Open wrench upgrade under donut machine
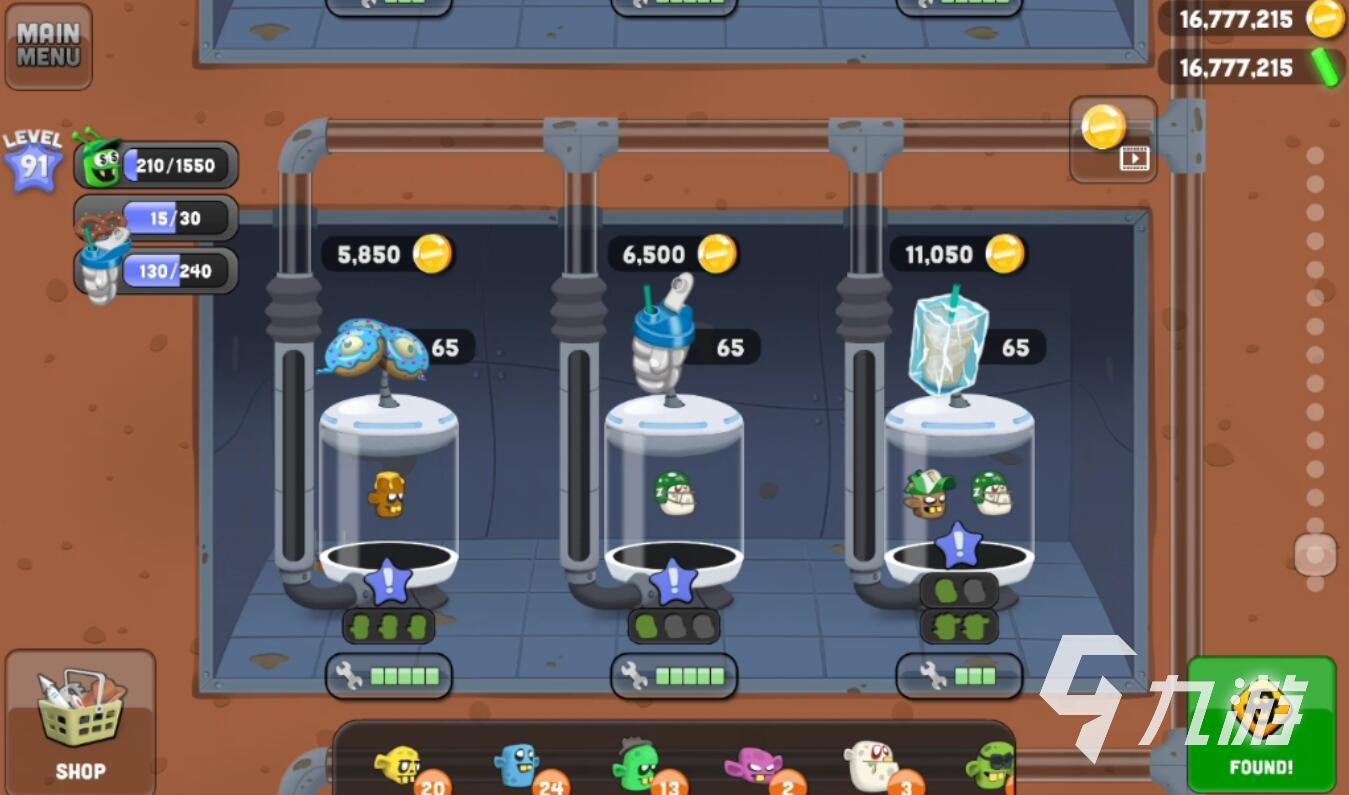Image resolution: width=1349 pixels, height=795 pixels. pyautogui.click(x=388, y=676)
